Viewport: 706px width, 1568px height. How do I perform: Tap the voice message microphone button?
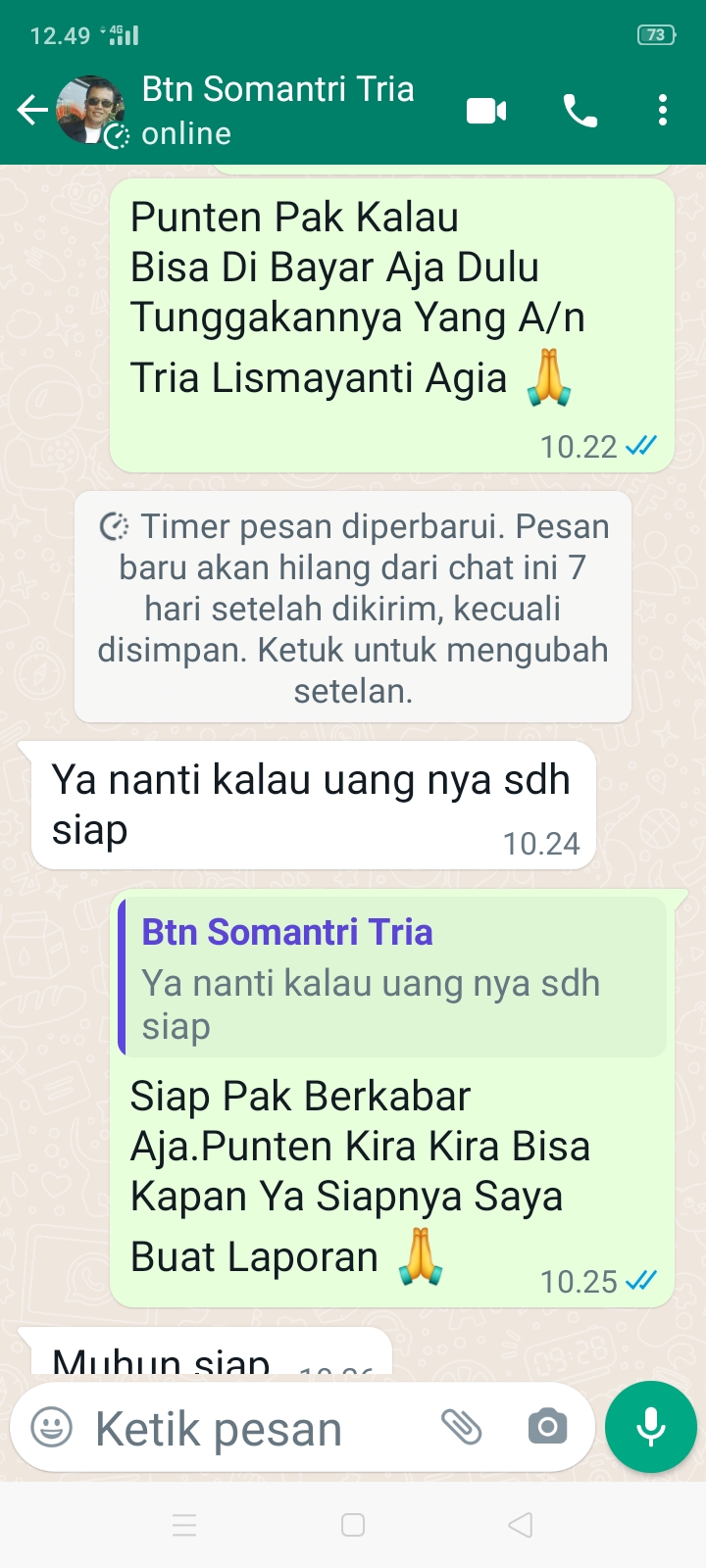651,1427
